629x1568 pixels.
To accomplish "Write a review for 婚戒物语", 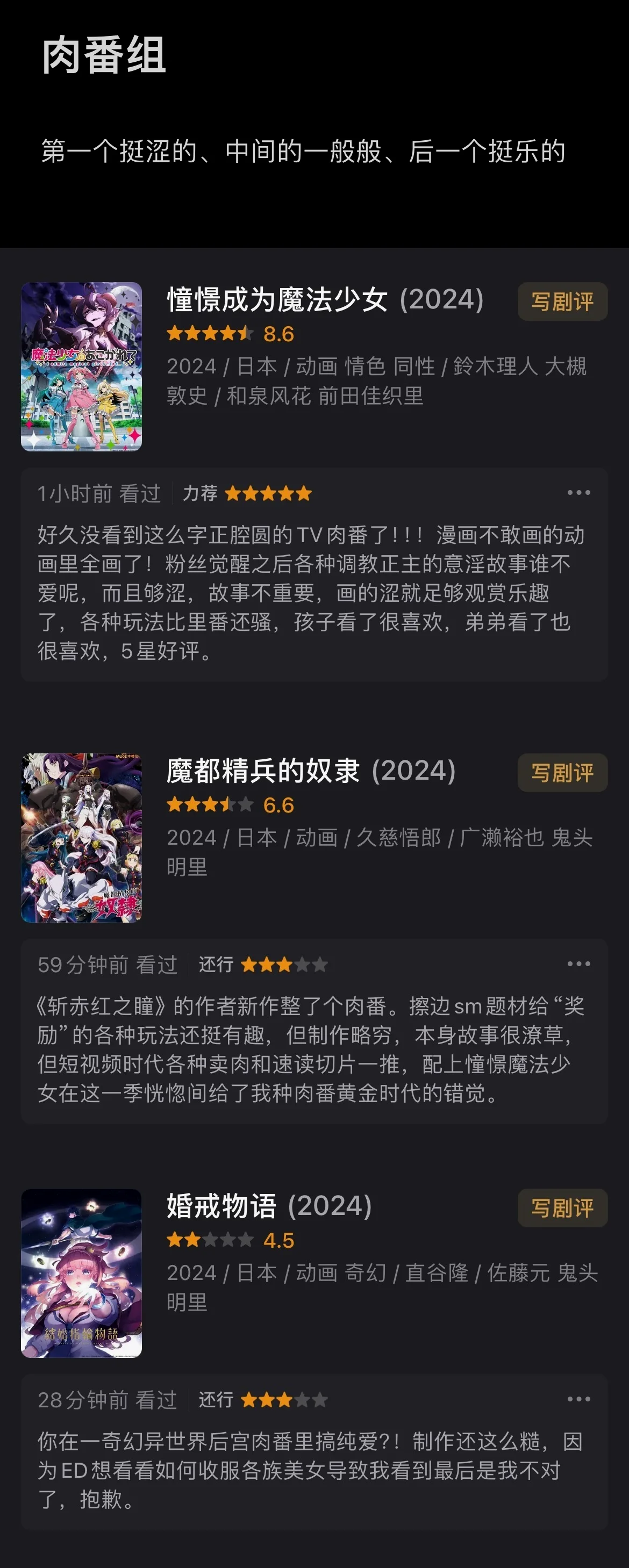I will 562,1207.
